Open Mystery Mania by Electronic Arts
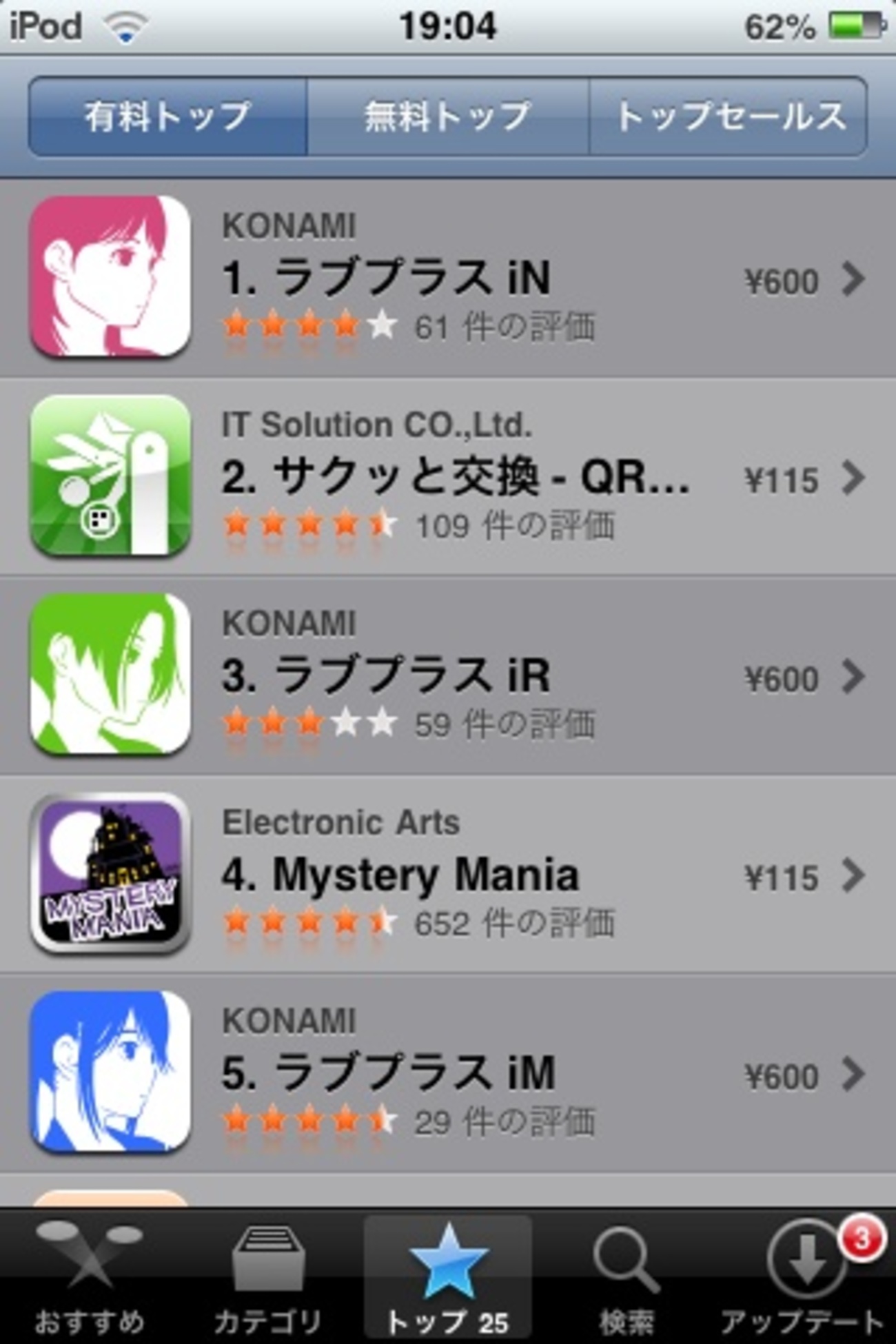896x1344 pixels. click(448, 874)
